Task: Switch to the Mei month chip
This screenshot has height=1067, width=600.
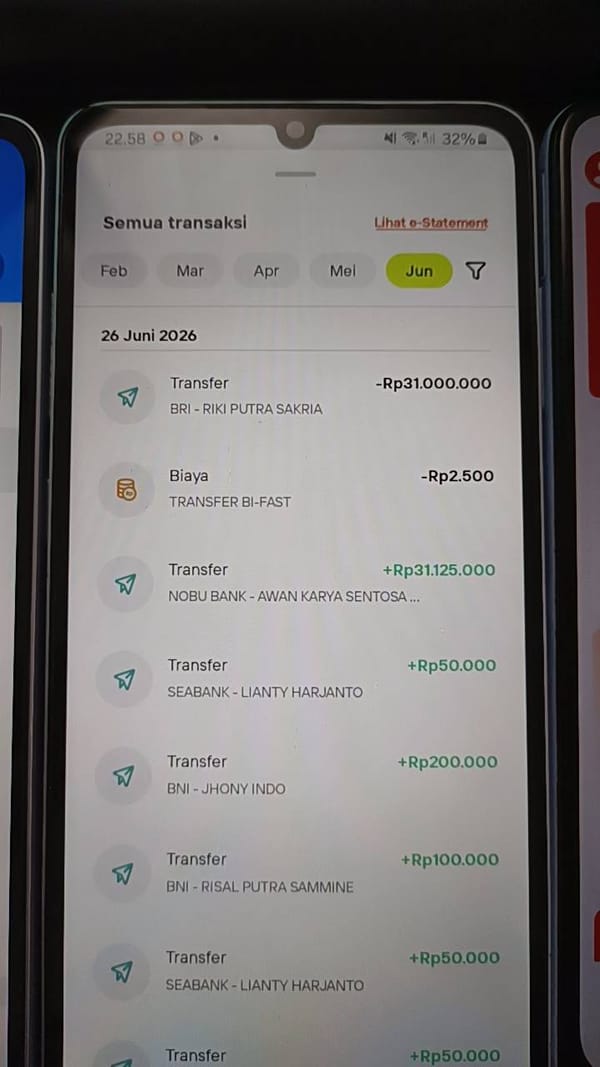Action: [342, 271]
